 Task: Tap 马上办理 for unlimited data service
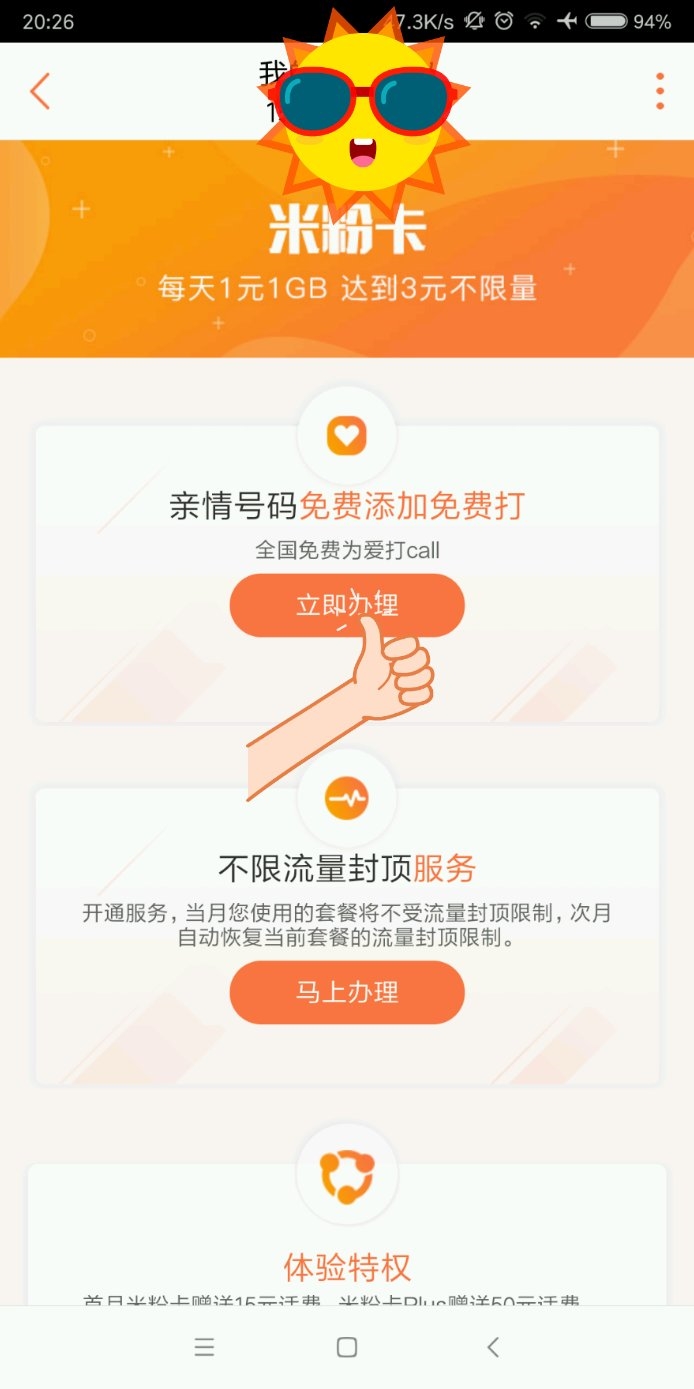pos(347,992)
